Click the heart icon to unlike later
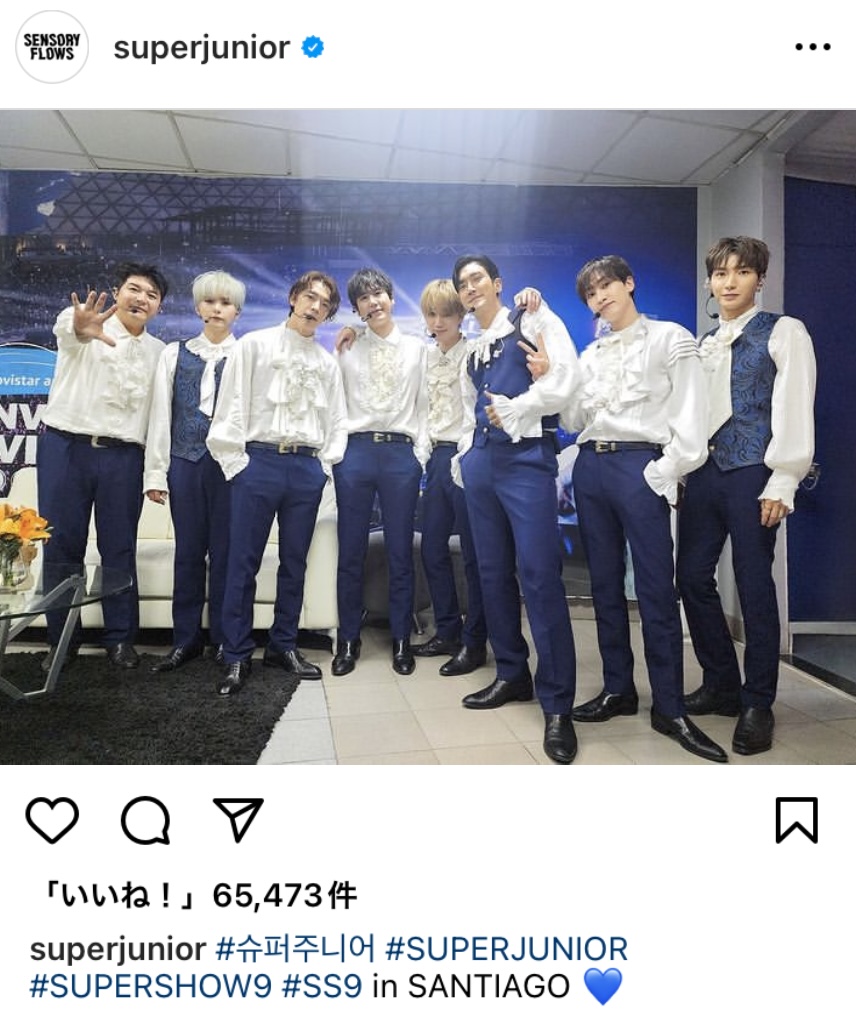 pos(57,822)
